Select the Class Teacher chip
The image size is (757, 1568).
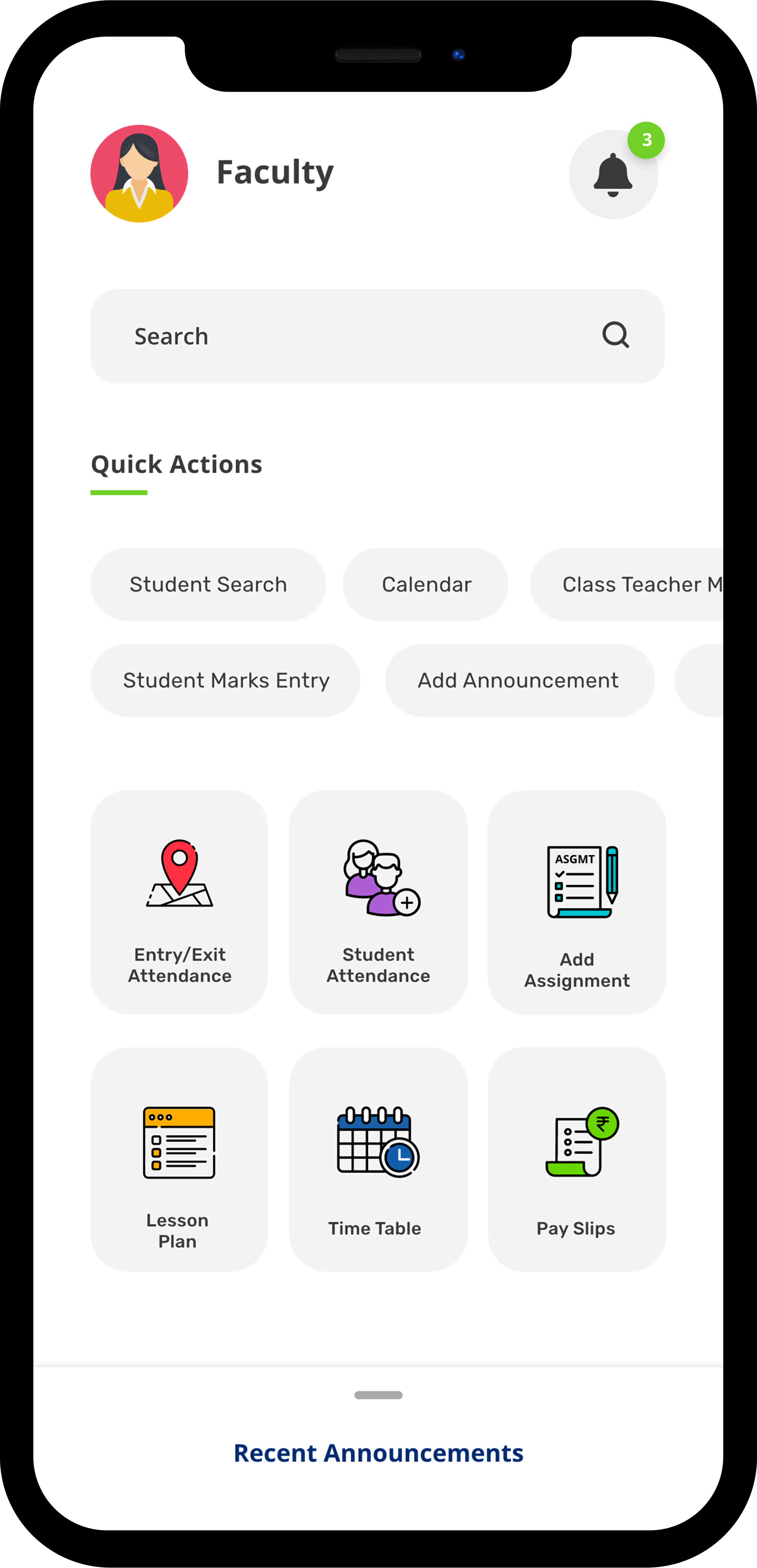pyautogui.click(x=627, y=584)
